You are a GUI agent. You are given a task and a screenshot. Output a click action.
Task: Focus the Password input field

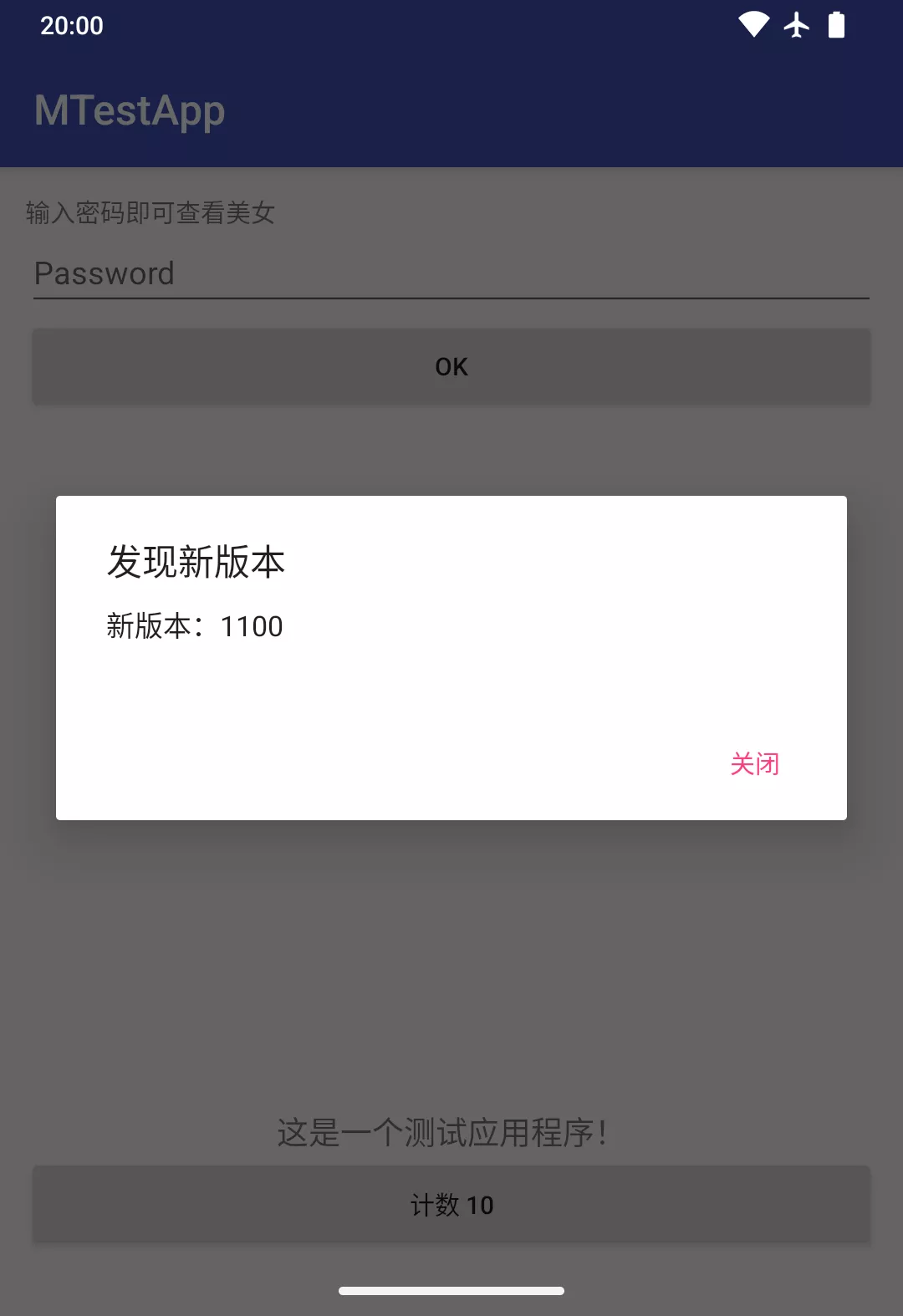click(451, 274)
